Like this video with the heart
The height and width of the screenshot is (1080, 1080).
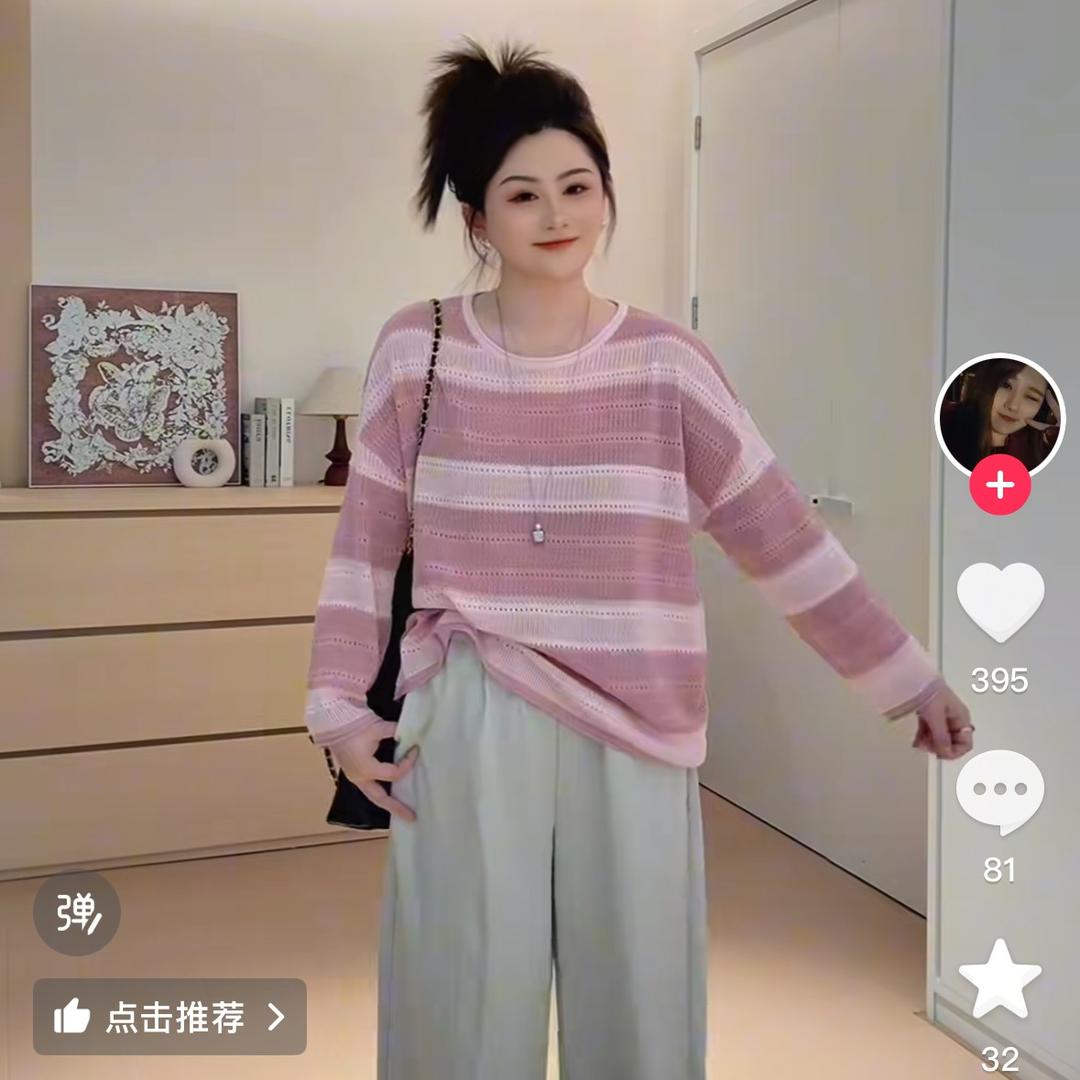pyautogui.click(x=1000, y=602)
